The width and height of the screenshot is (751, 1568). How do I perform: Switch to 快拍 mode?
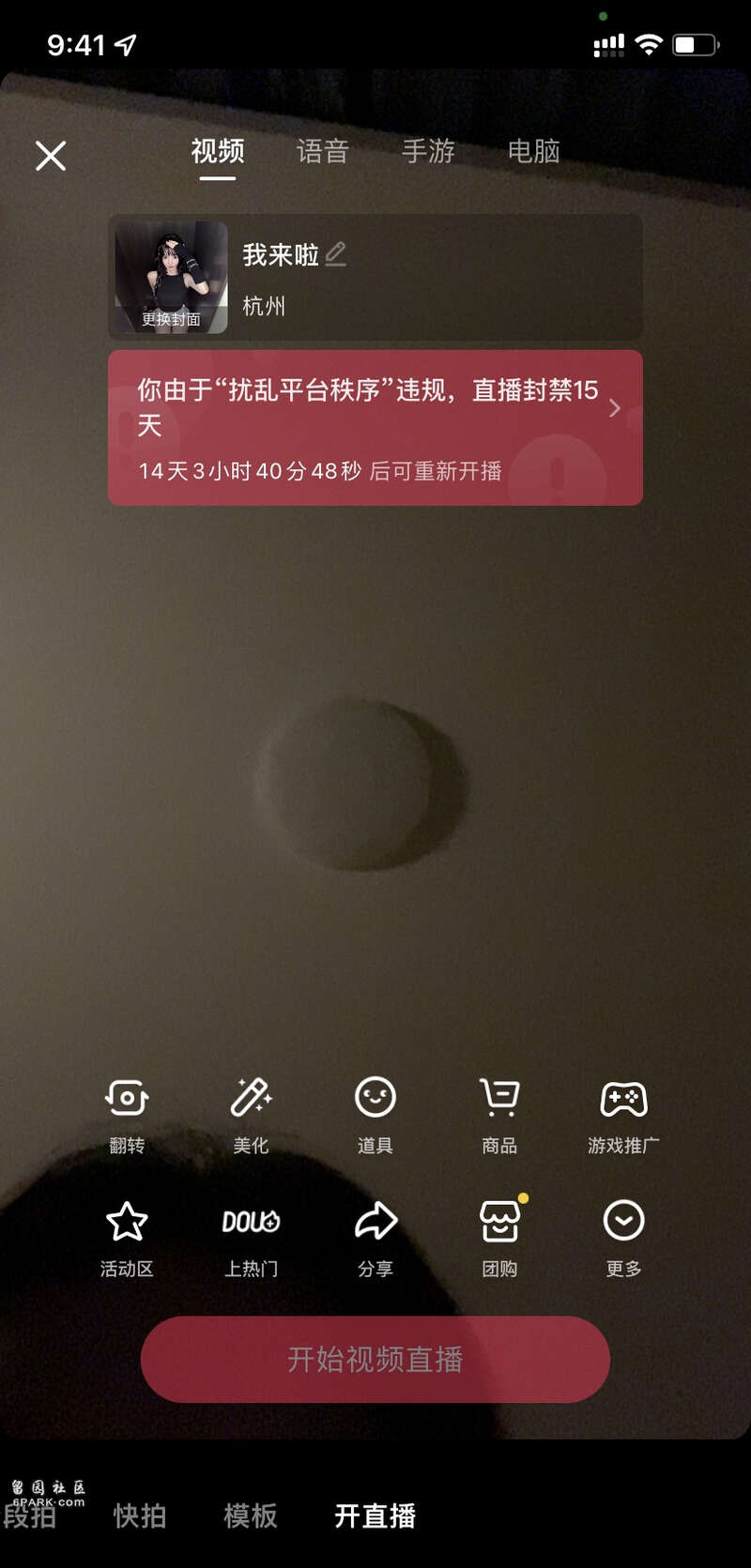(140, 1515)
